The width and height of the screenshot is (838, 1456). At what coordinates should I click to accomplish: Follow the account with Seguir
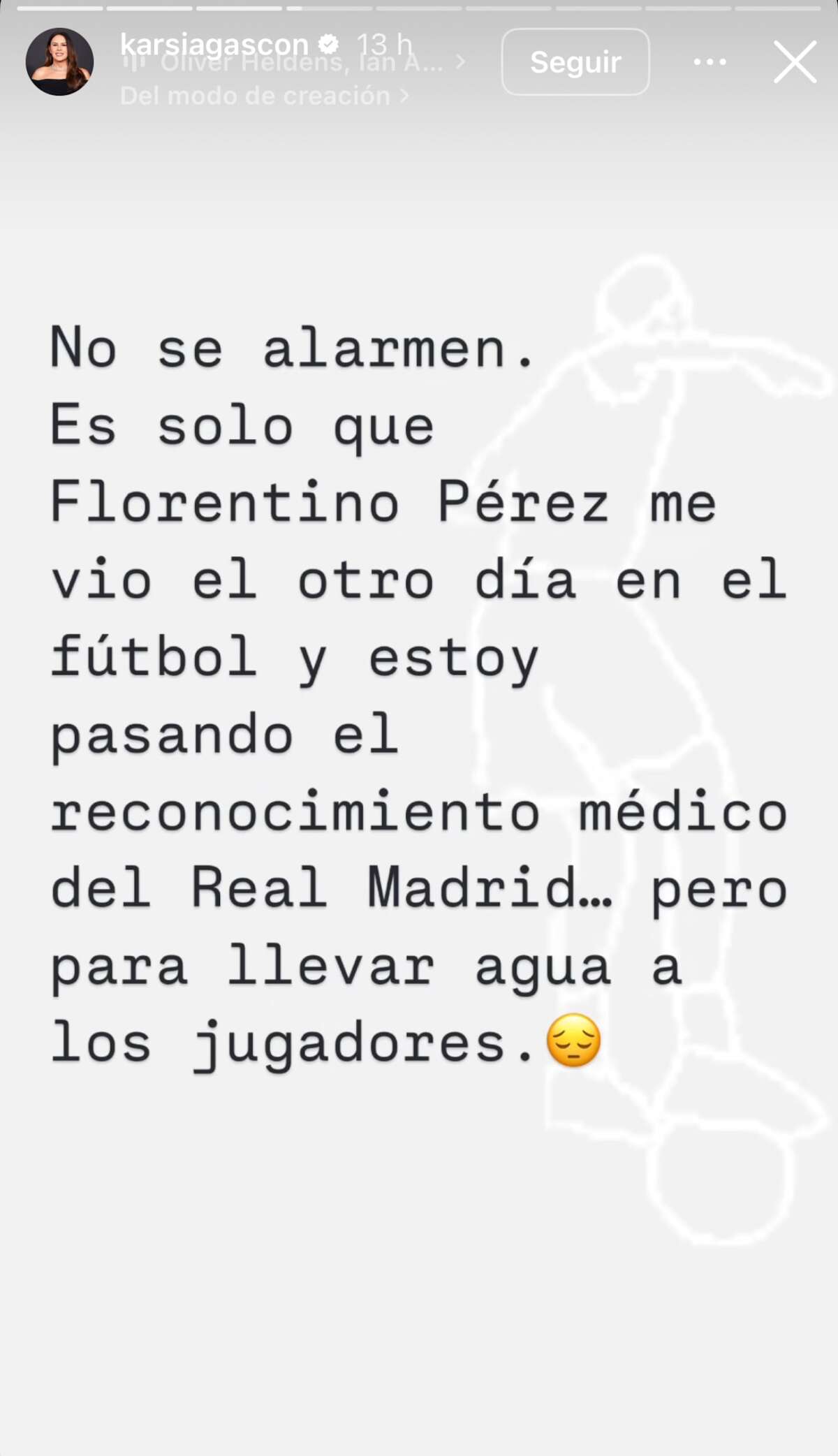[x=575, y=62]
